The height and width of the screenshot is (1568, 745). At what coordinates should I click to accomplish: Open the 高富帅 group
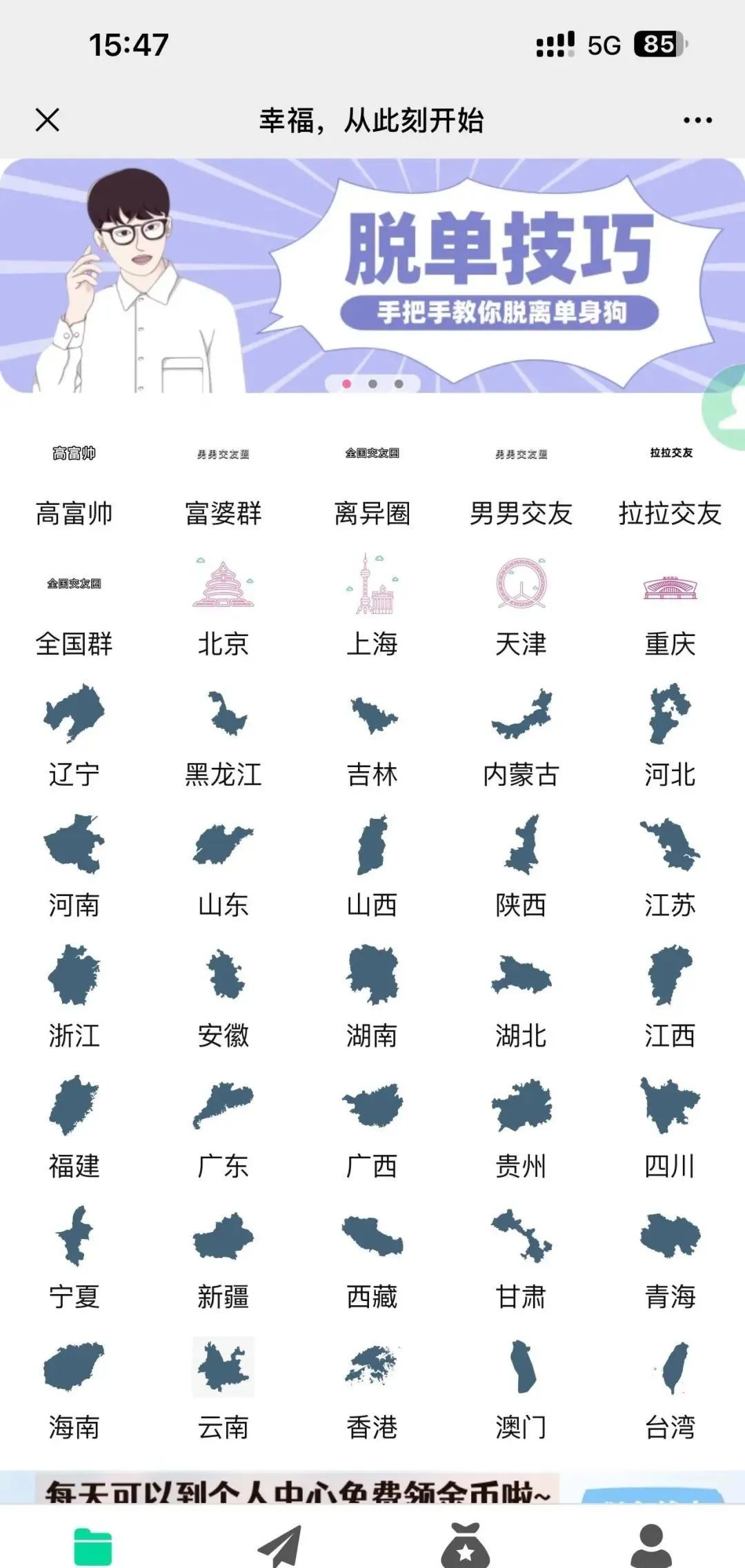74,514
